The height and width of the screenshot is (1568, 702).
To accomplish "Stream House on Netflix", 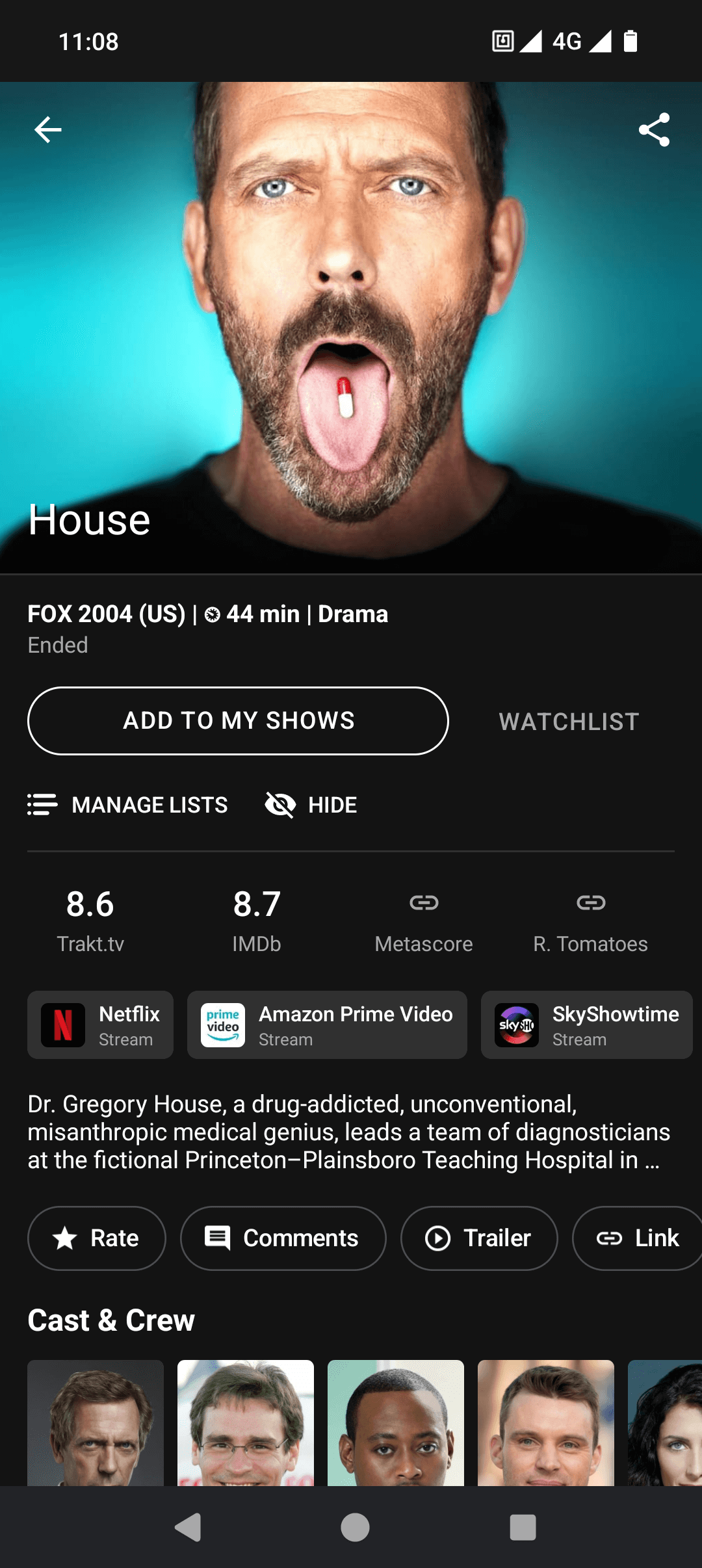I will [x=100, y=1025].
